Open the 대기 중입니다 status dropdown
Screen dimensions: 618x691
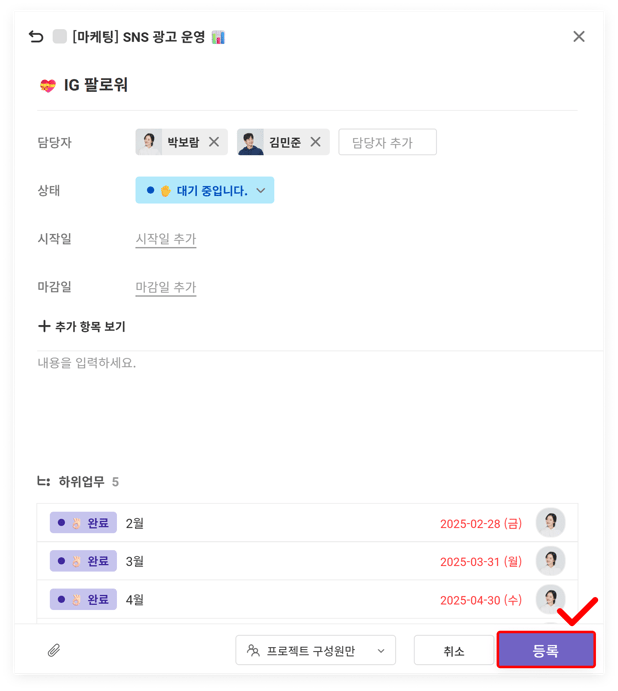tap(205, 190)
